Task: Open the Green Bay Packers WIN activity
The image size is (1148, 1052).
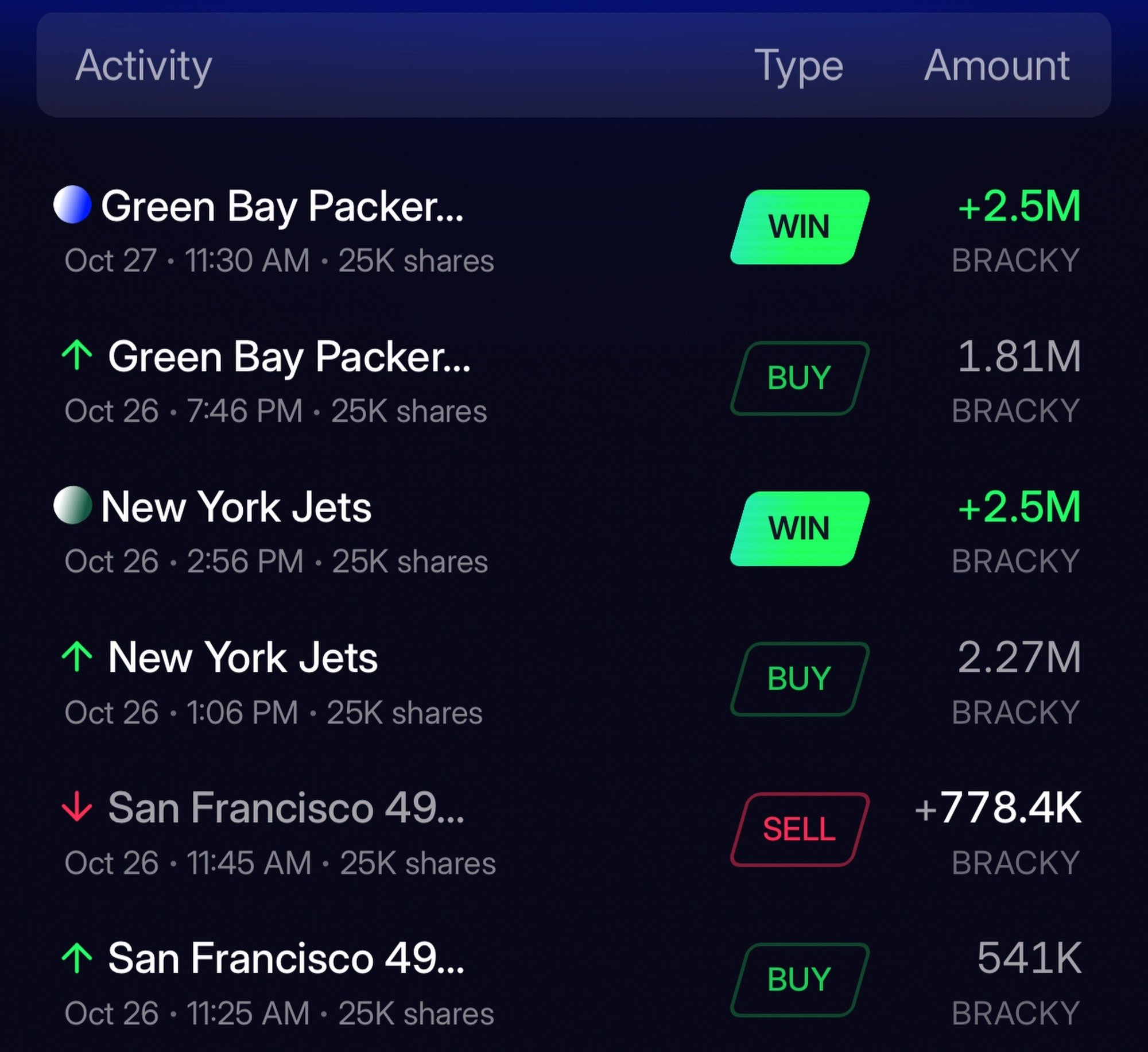Action: tap(282, 207)
